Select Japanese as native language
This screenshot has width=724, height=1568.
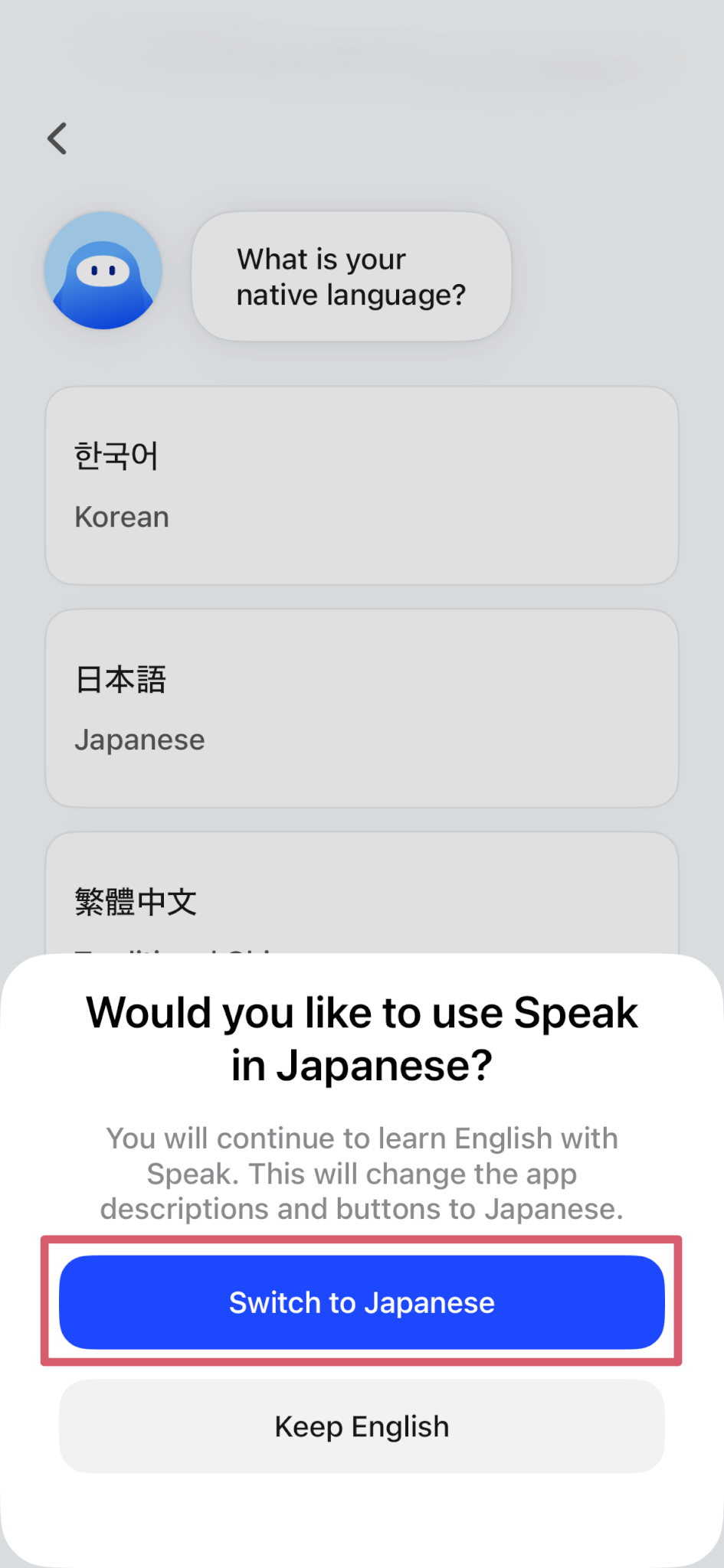pyautogui.click(x=362, y=707)
